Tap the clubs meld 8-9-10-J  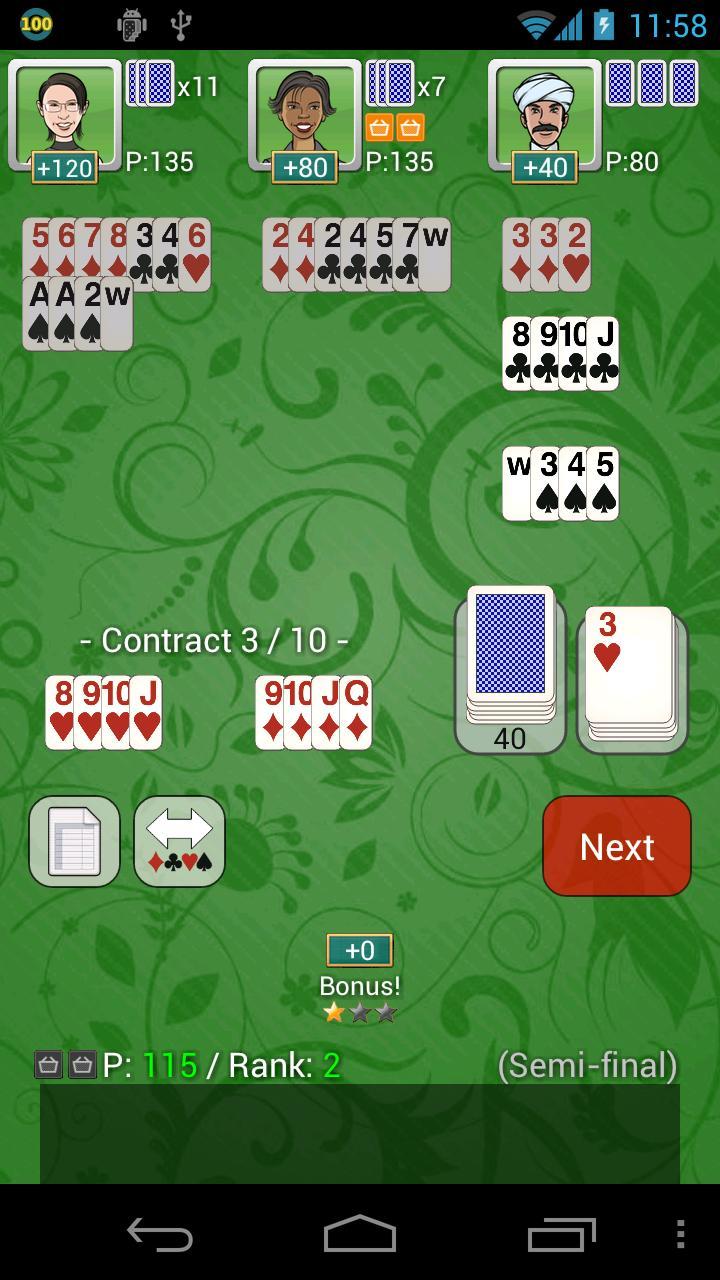pyautogui.click(x=560, y=353)
